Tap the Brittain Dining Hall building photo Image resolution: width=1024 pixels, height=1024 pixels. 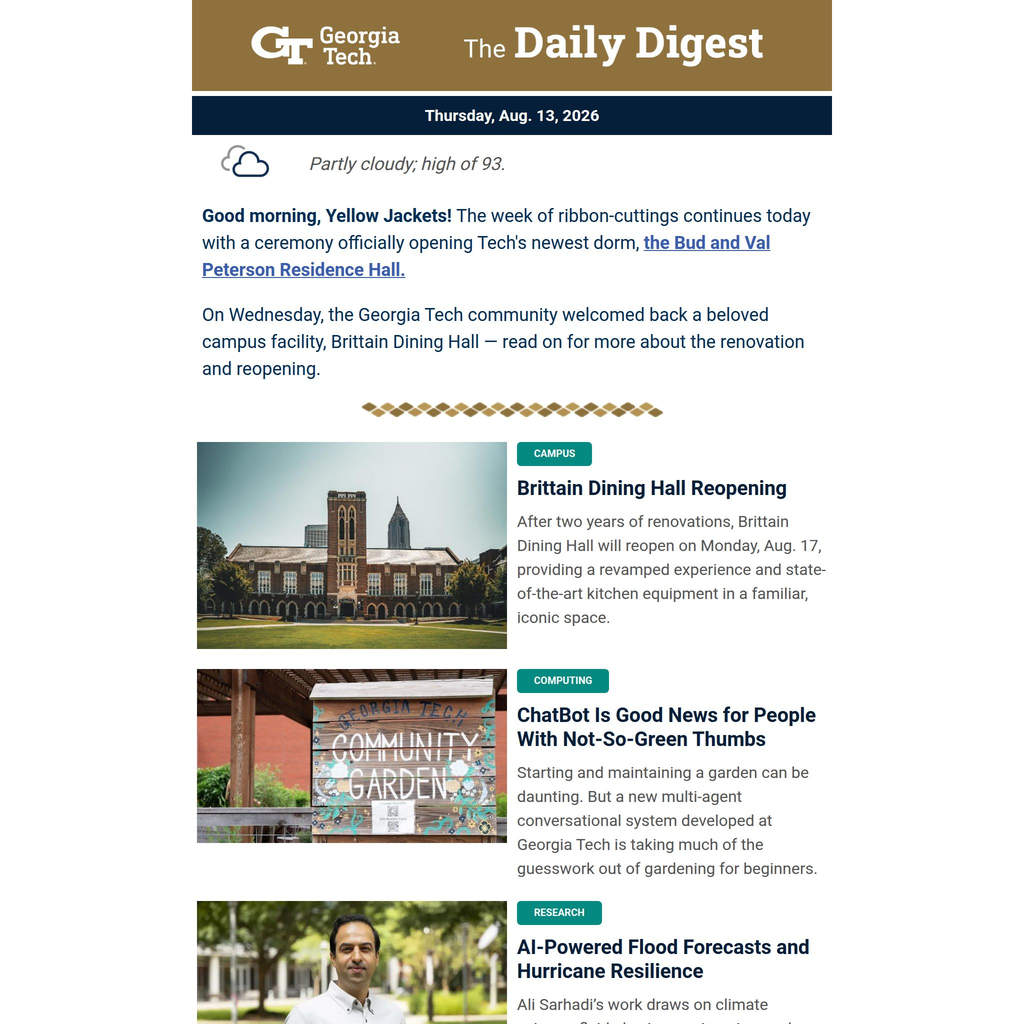click(351, 545)
